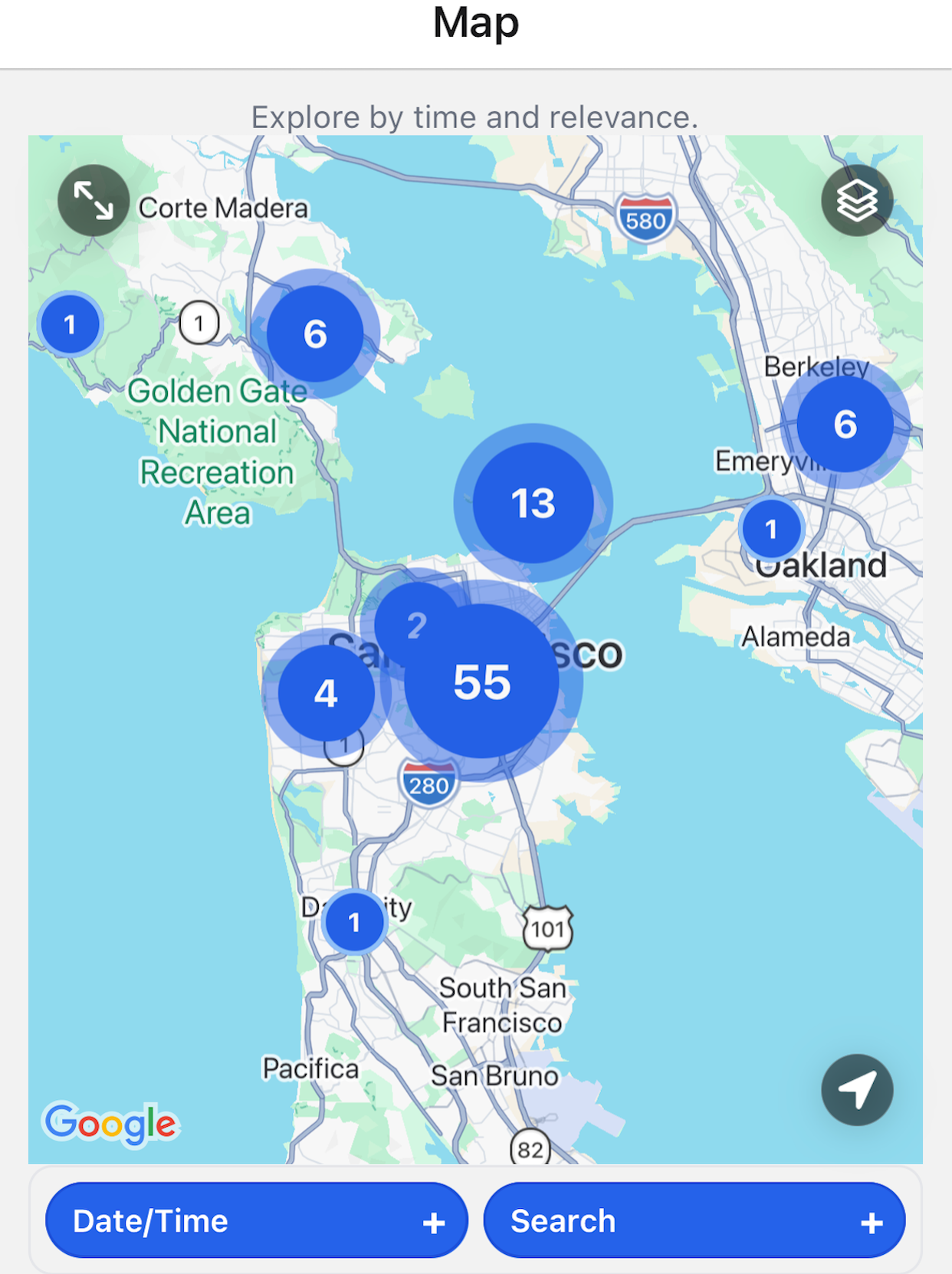952x1274 pixels.
Task: Open the 6 cluster near Corte Madera
Action: point(315,333)
